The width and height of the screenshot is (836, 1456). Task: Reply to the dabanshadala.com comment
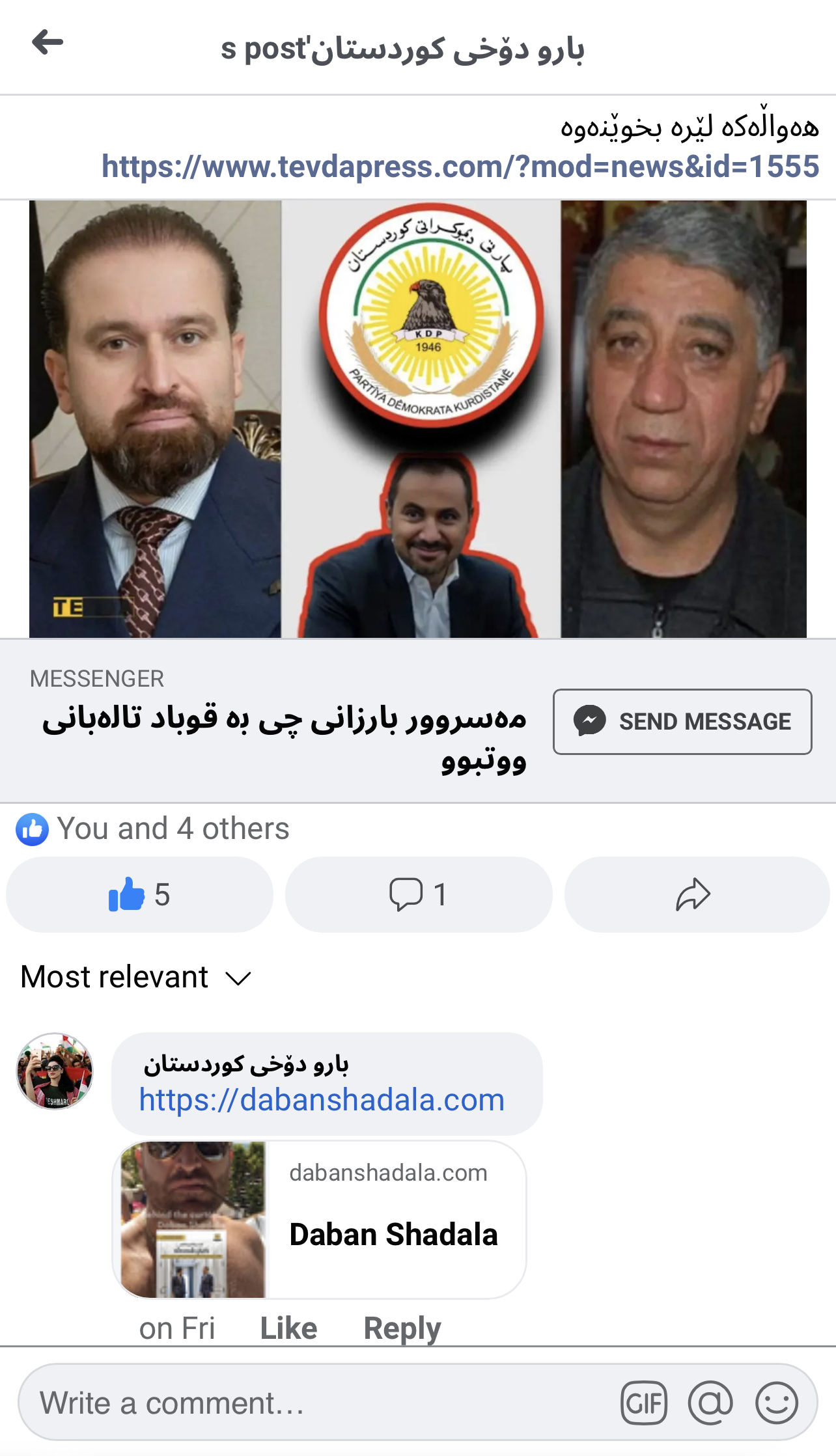pos(402,1328)
